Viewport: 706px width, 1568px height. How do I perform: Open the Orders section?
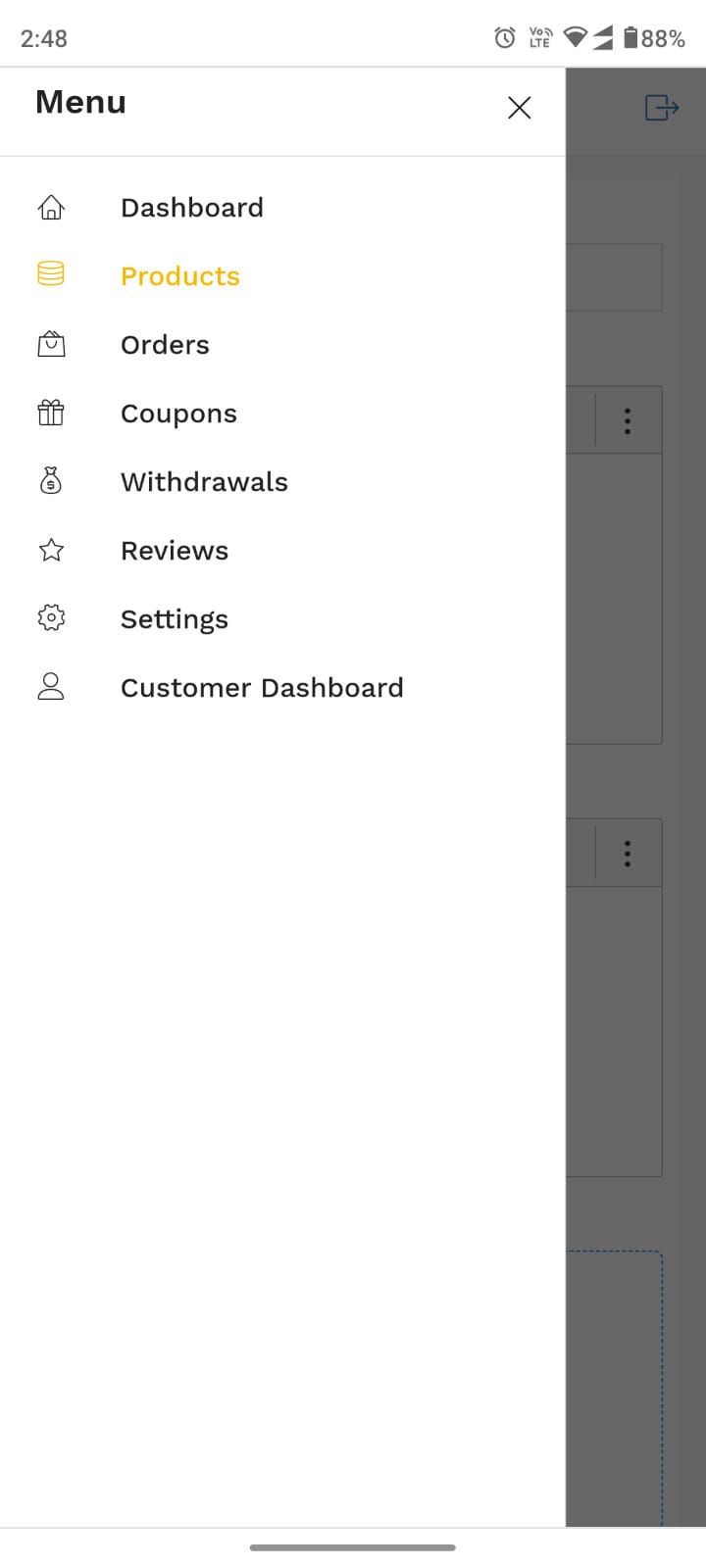[x=165, y=345]
